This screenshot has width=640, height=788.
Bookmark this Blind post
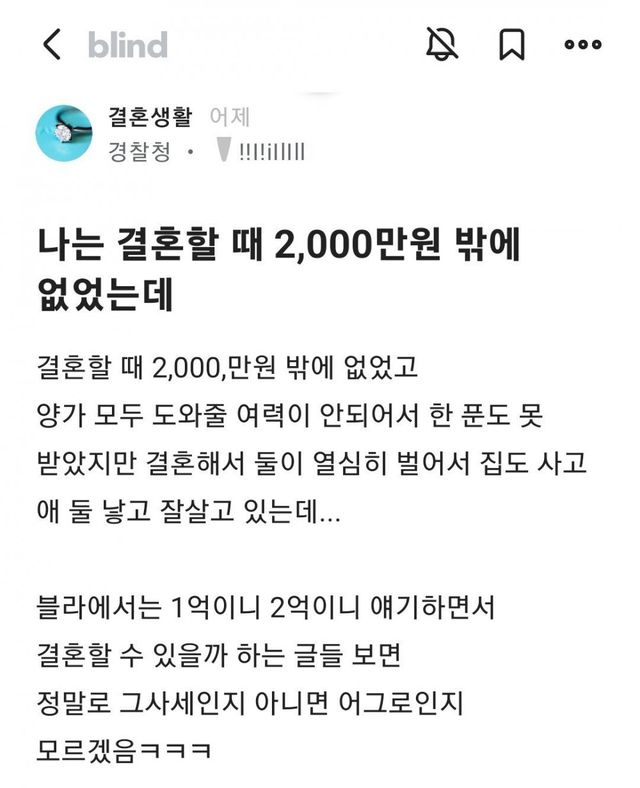pos(512,44)
